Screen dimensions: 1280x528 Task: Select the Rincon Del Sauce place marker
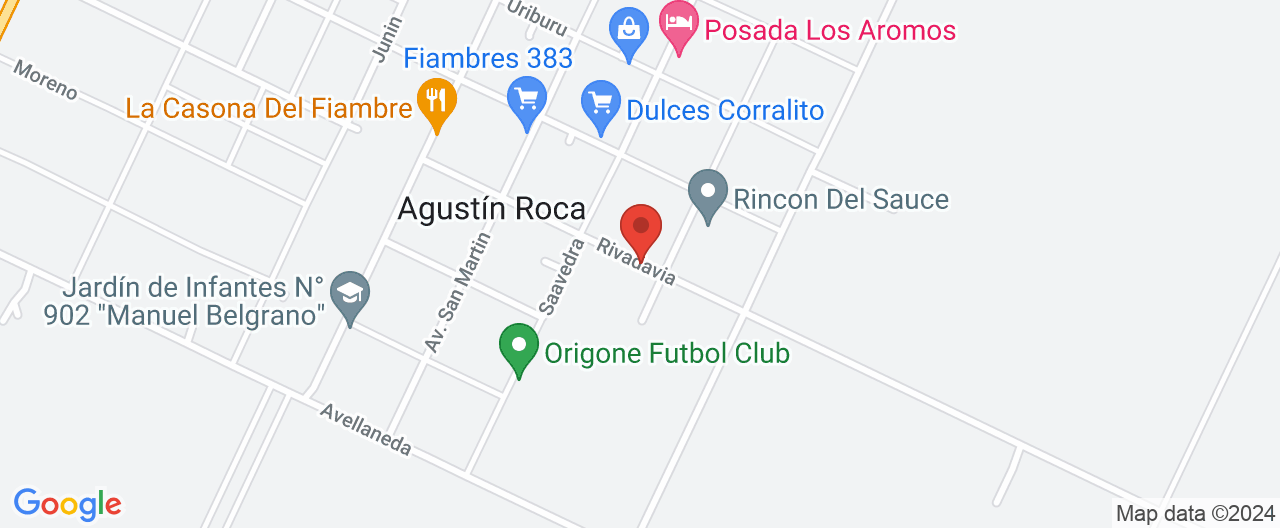point(708,194)
